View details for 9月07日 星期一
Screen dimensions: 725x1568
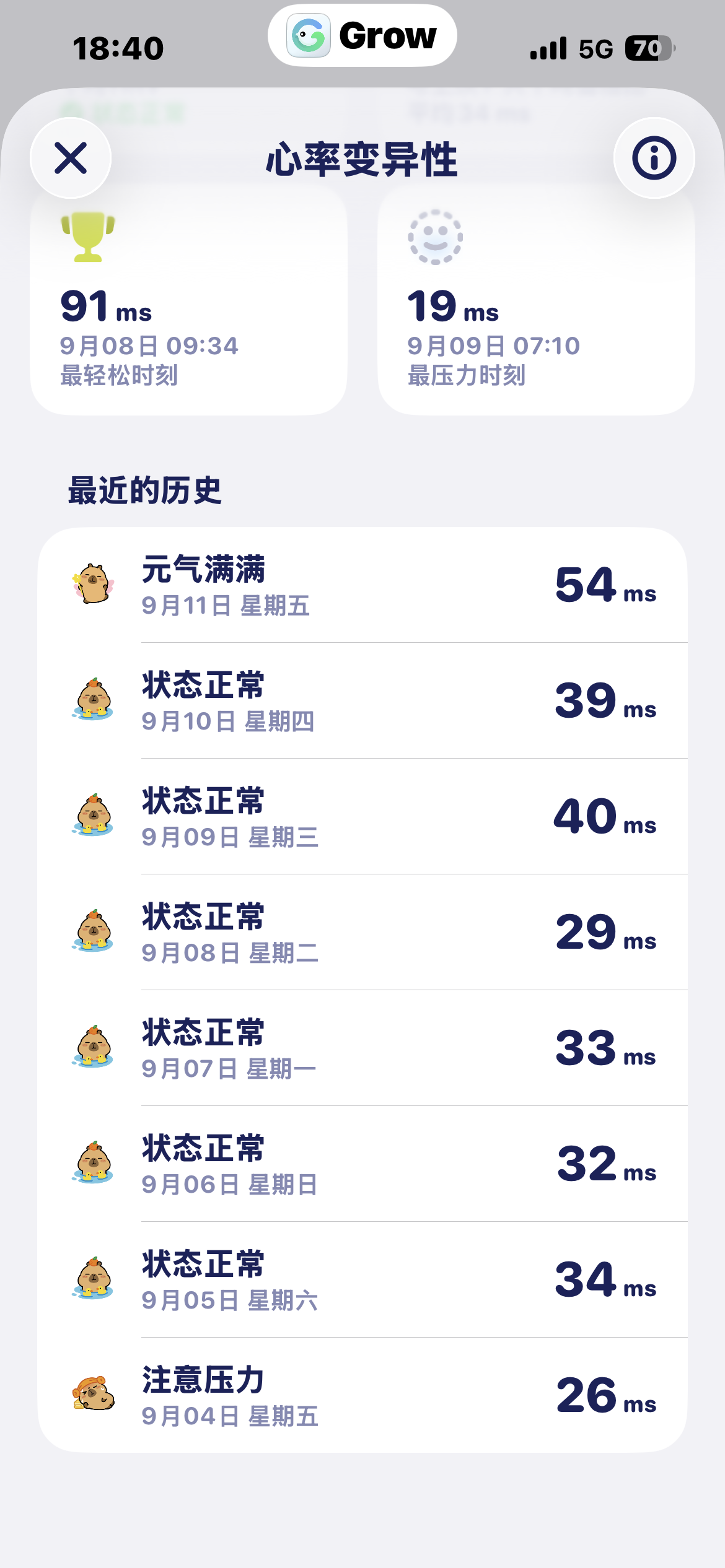[x=362, y=1048]
